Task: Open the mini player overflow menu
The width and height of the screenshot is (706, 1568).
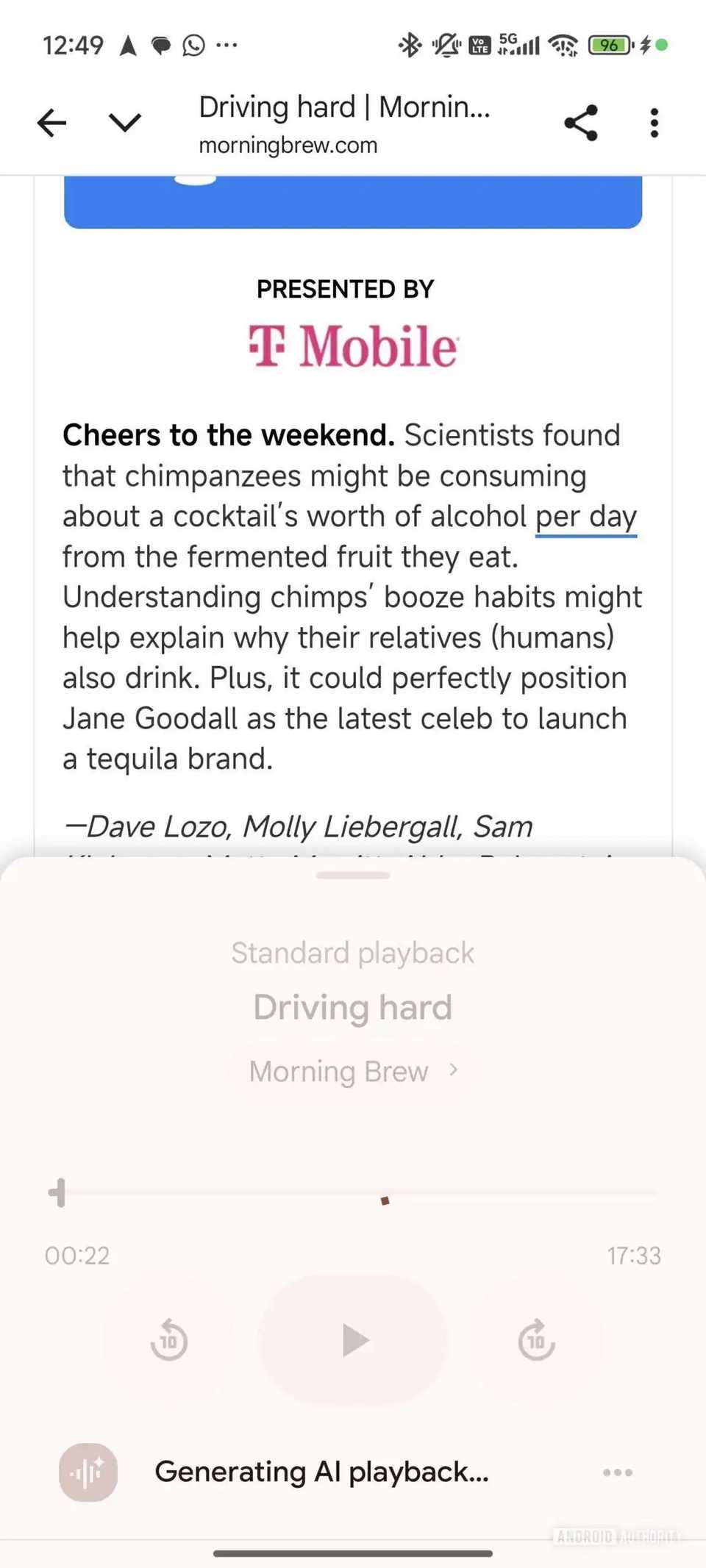Action: click(x=617, y=1472)
